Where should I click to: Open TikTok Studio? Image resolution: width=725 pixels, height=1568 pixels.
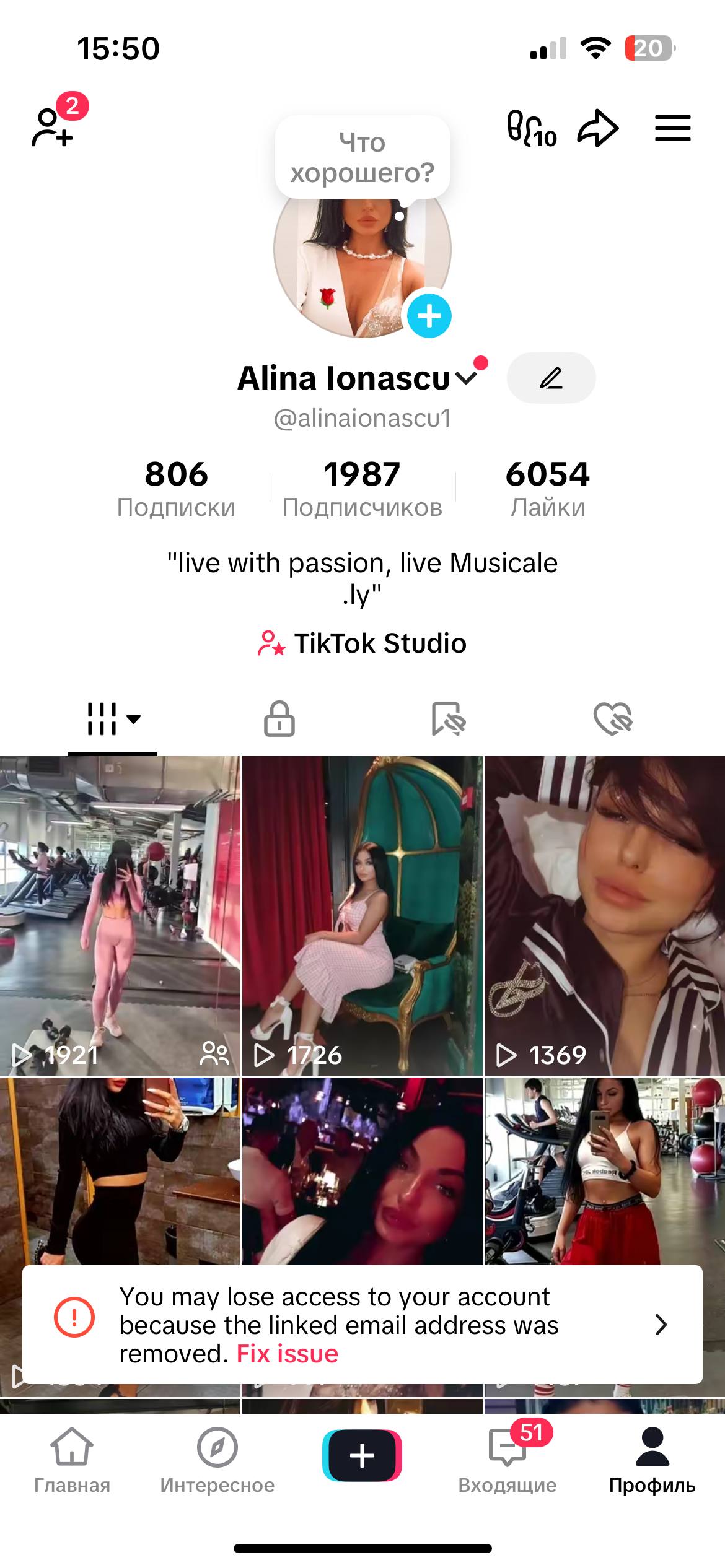coord(362,644)
